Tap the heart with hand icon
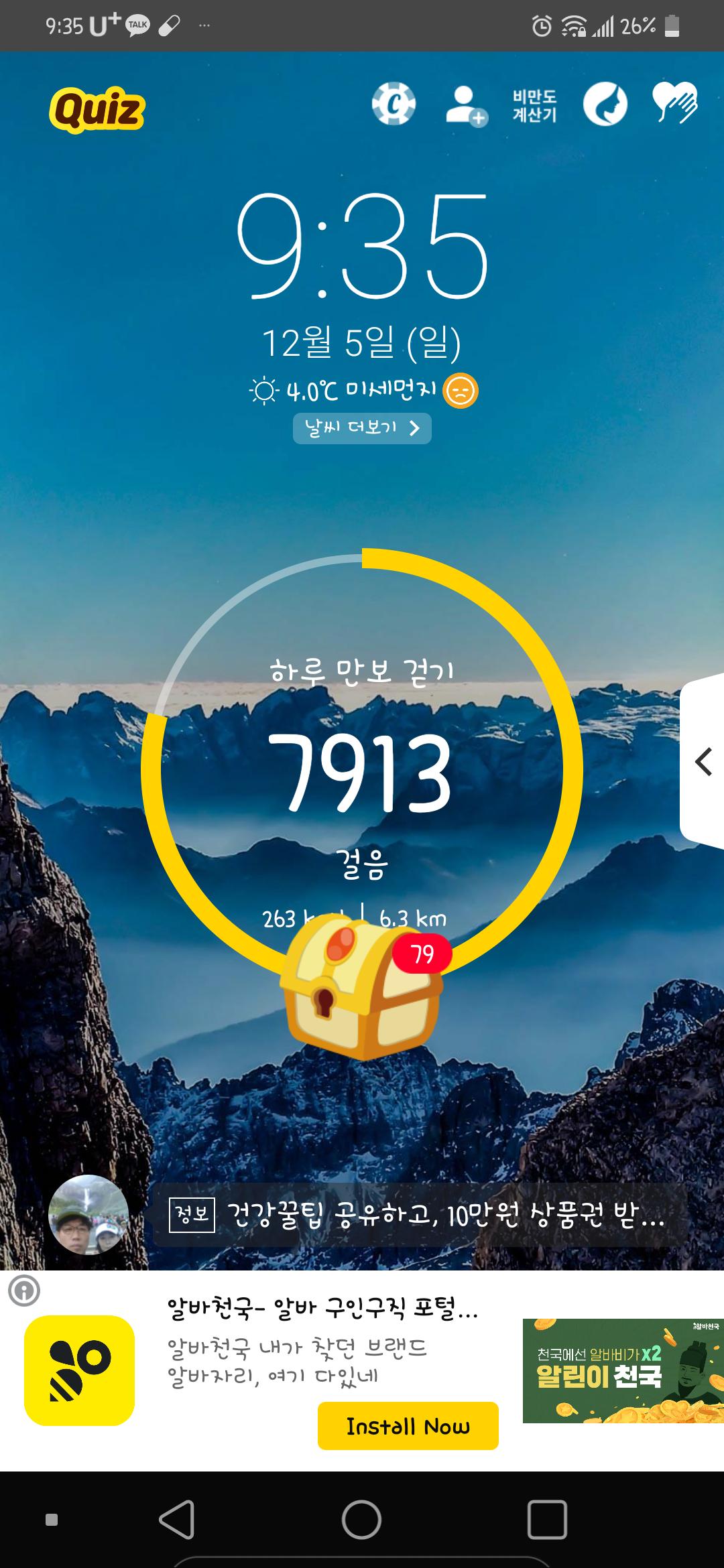 click(675, 104)
